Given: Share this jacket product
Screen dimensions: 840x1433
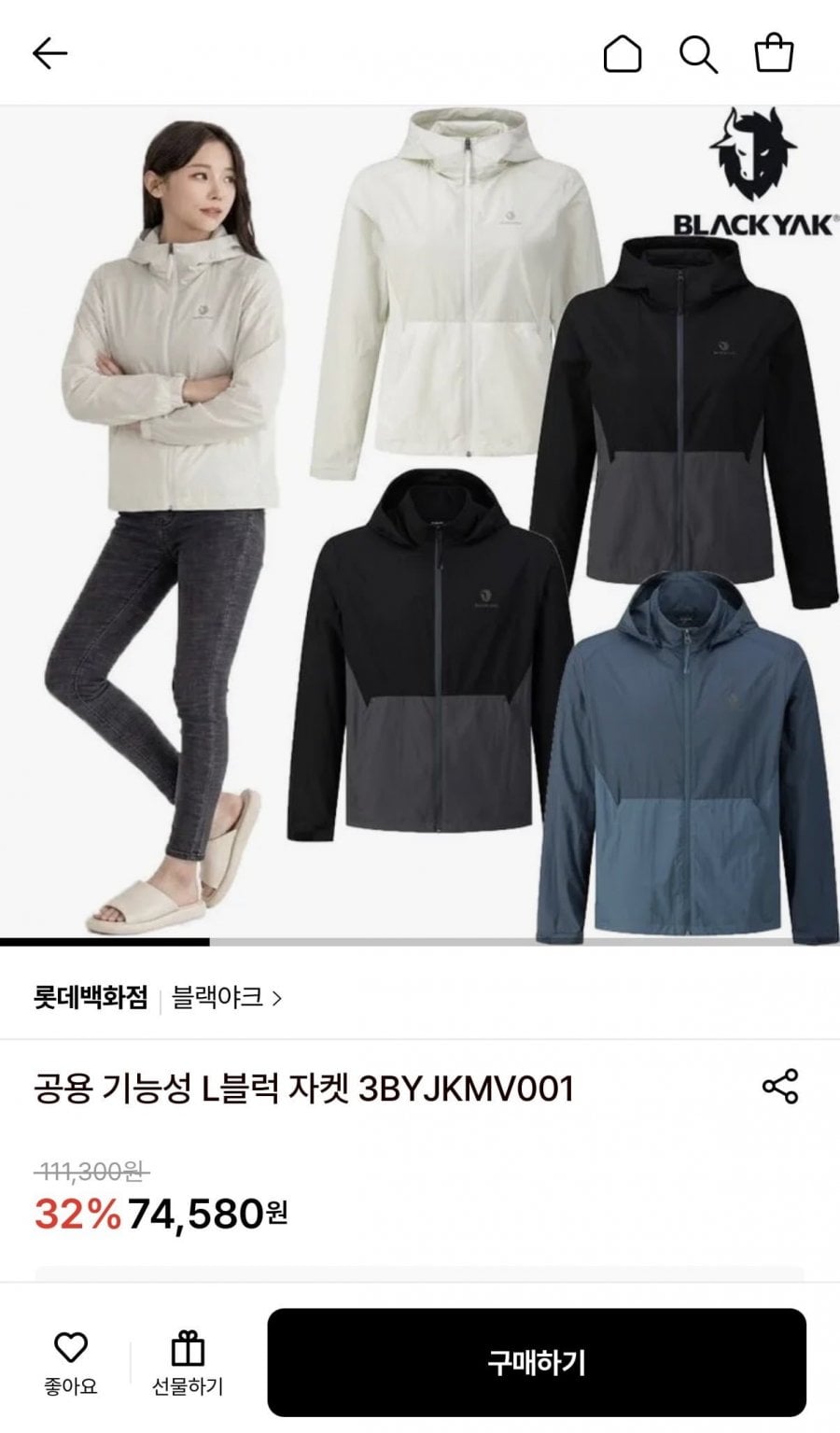Looking at the screenshot, I should coord(780,1087).
